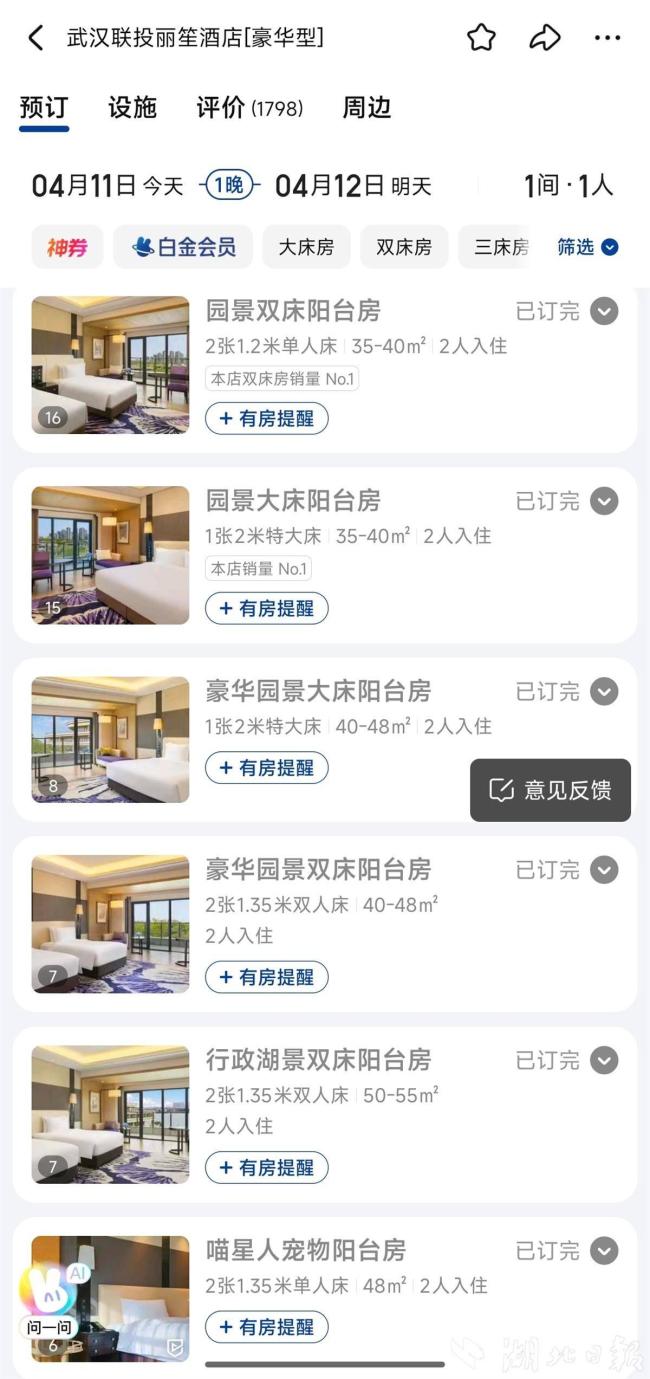Select the 神券 filter chip
Screen dimensions: 650x1379
67,247
